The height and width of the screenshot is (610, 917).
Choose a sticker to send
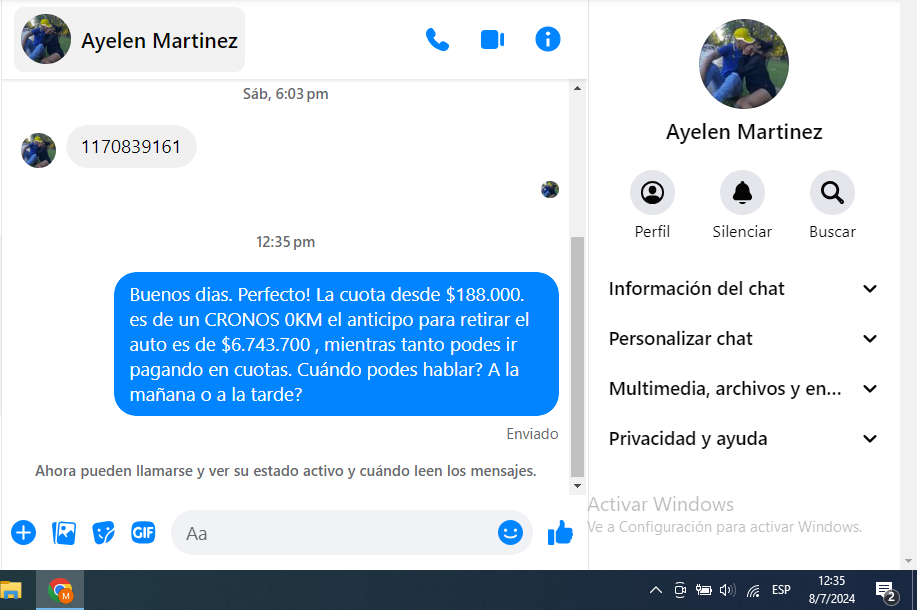[x=104, y=533]
